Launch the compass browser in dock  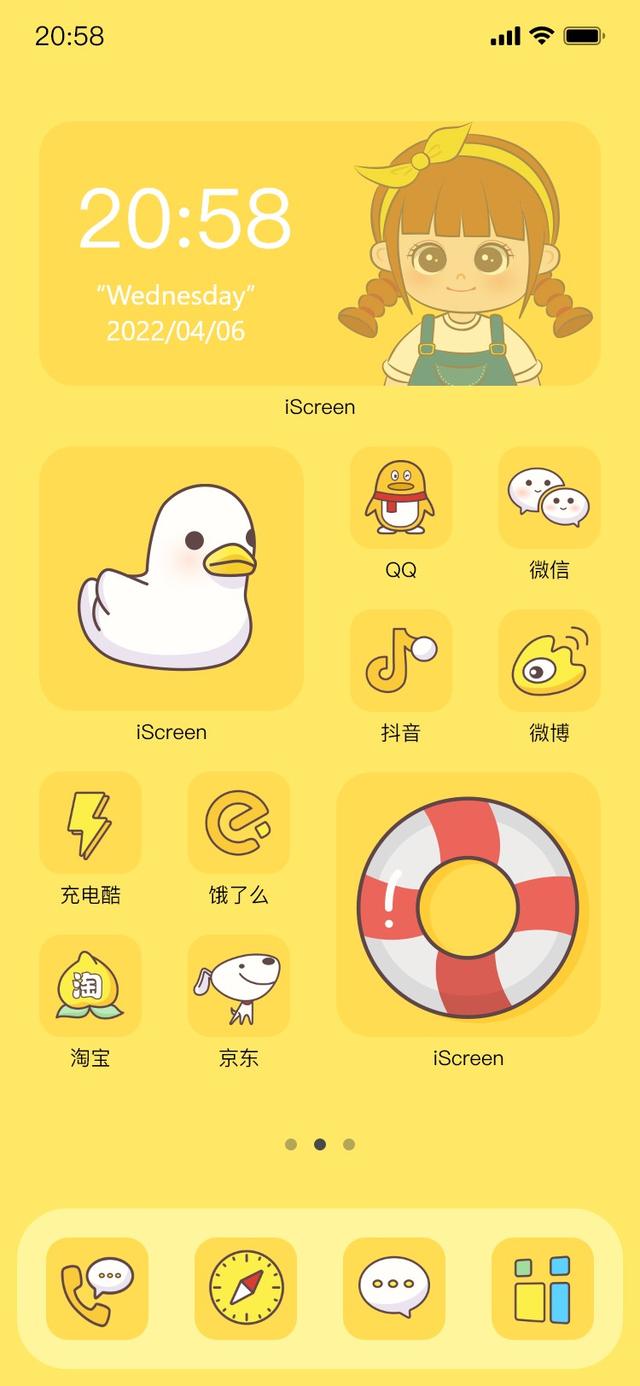[246, 1289]
